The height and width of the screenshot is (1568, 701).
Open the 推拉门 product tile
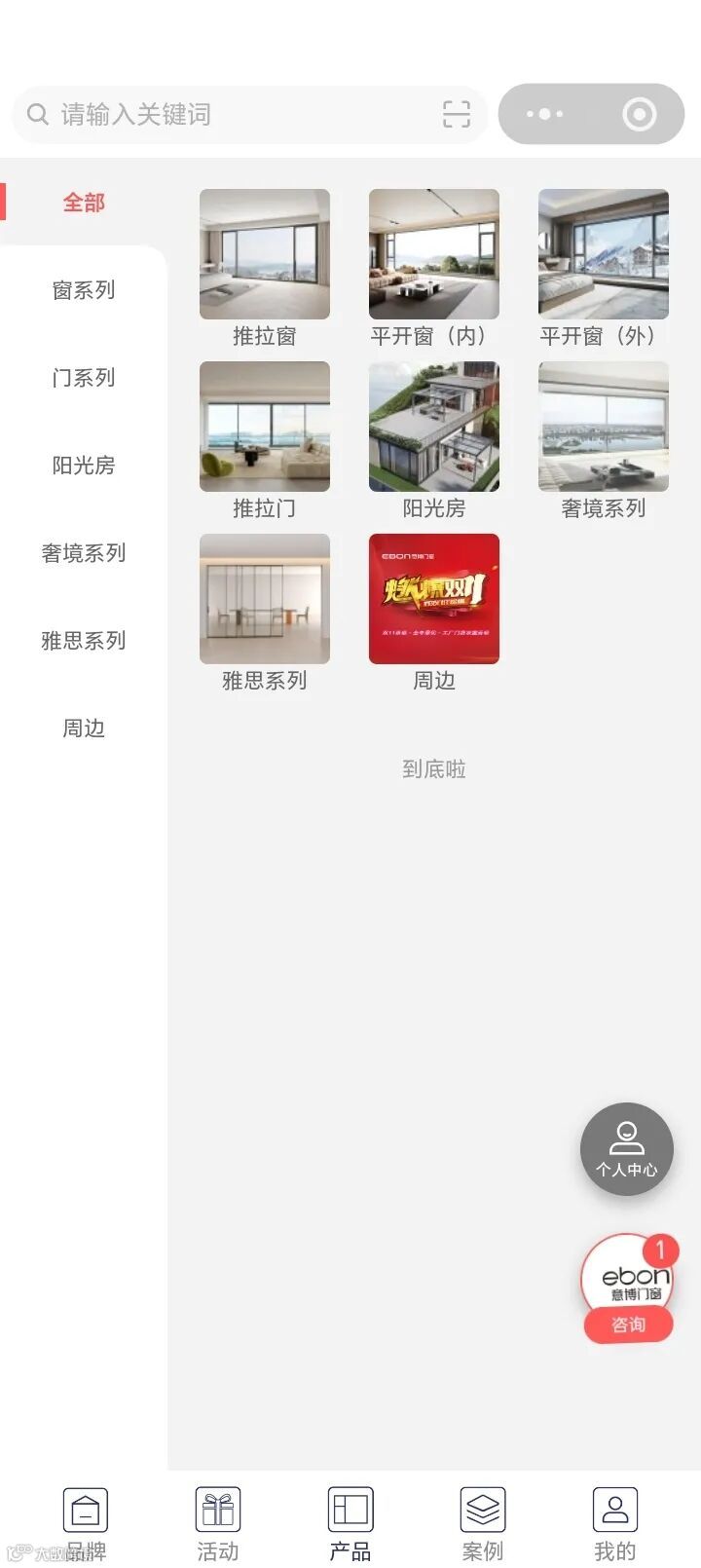[265, 428]
